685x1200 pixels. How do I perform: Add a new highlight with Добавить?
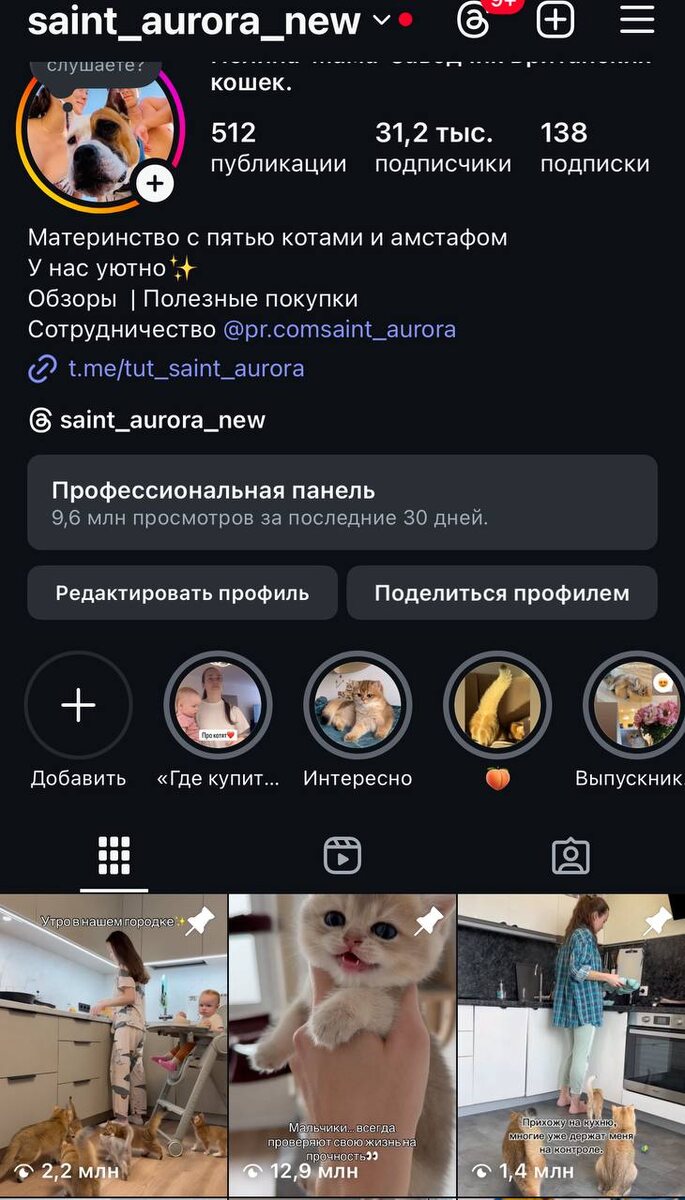point(78,706)
